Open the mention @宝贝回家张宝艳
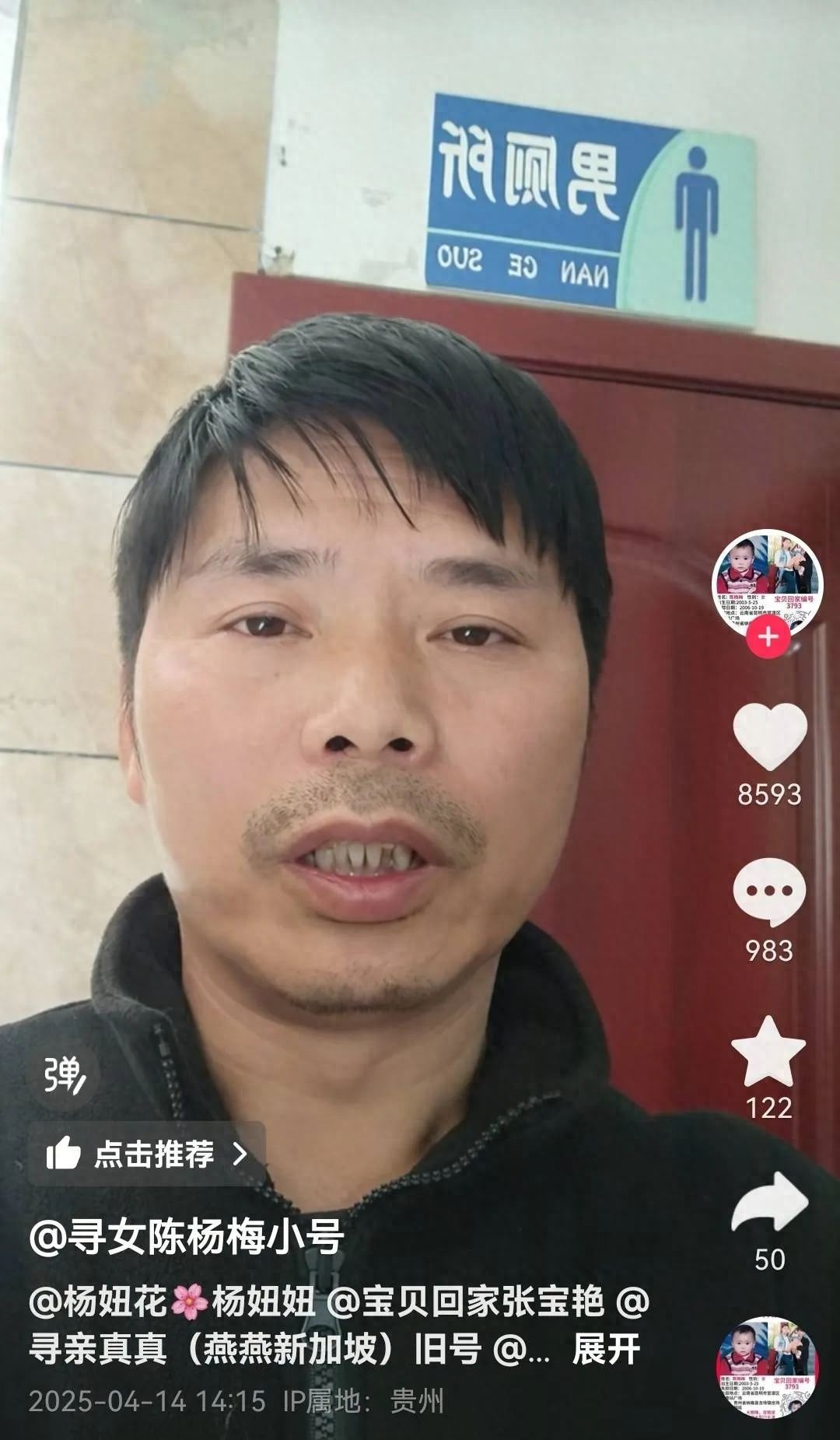Screen dimensions: 840x1440 click(x=465, y=1301)
